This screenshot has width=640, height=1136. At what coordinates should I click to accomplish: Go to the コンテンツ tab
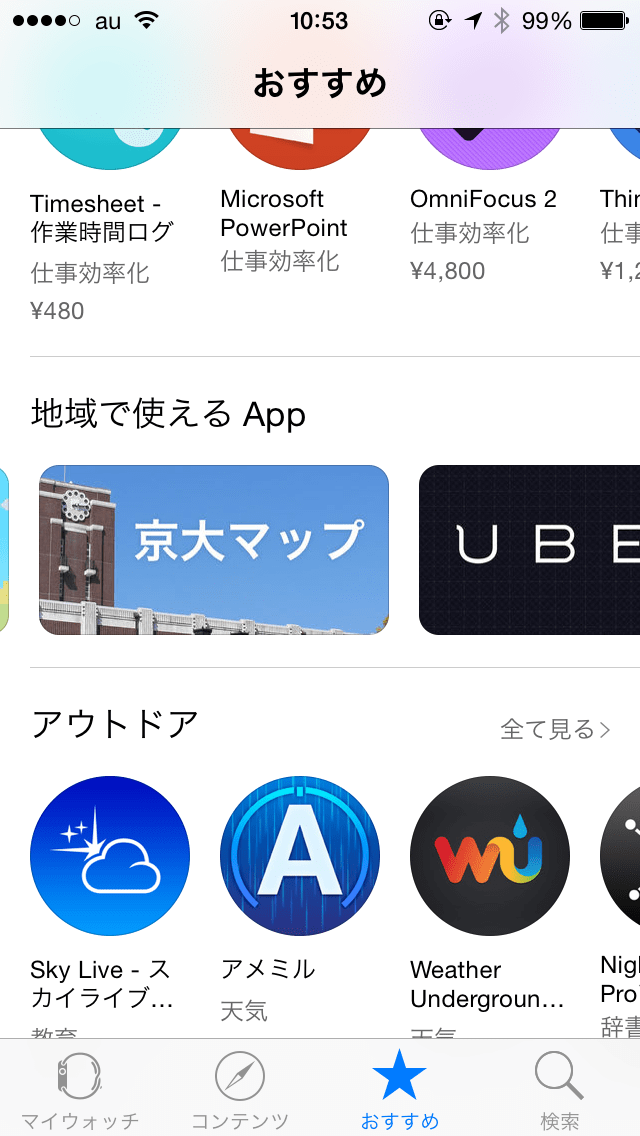coord(240,1090)
